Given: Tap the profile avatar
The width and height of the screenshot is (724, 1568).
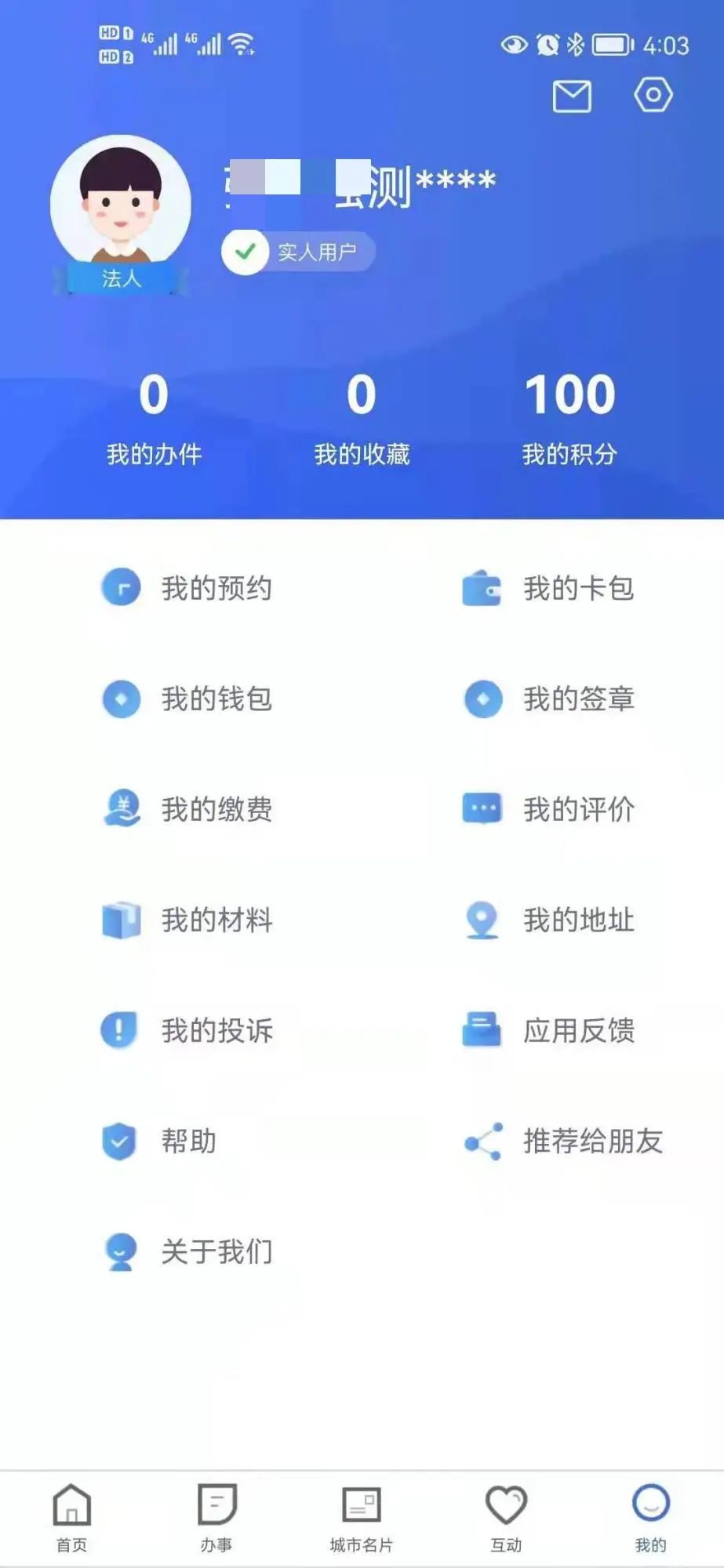Looking at the screenshot, I should (x=121, y=205).
